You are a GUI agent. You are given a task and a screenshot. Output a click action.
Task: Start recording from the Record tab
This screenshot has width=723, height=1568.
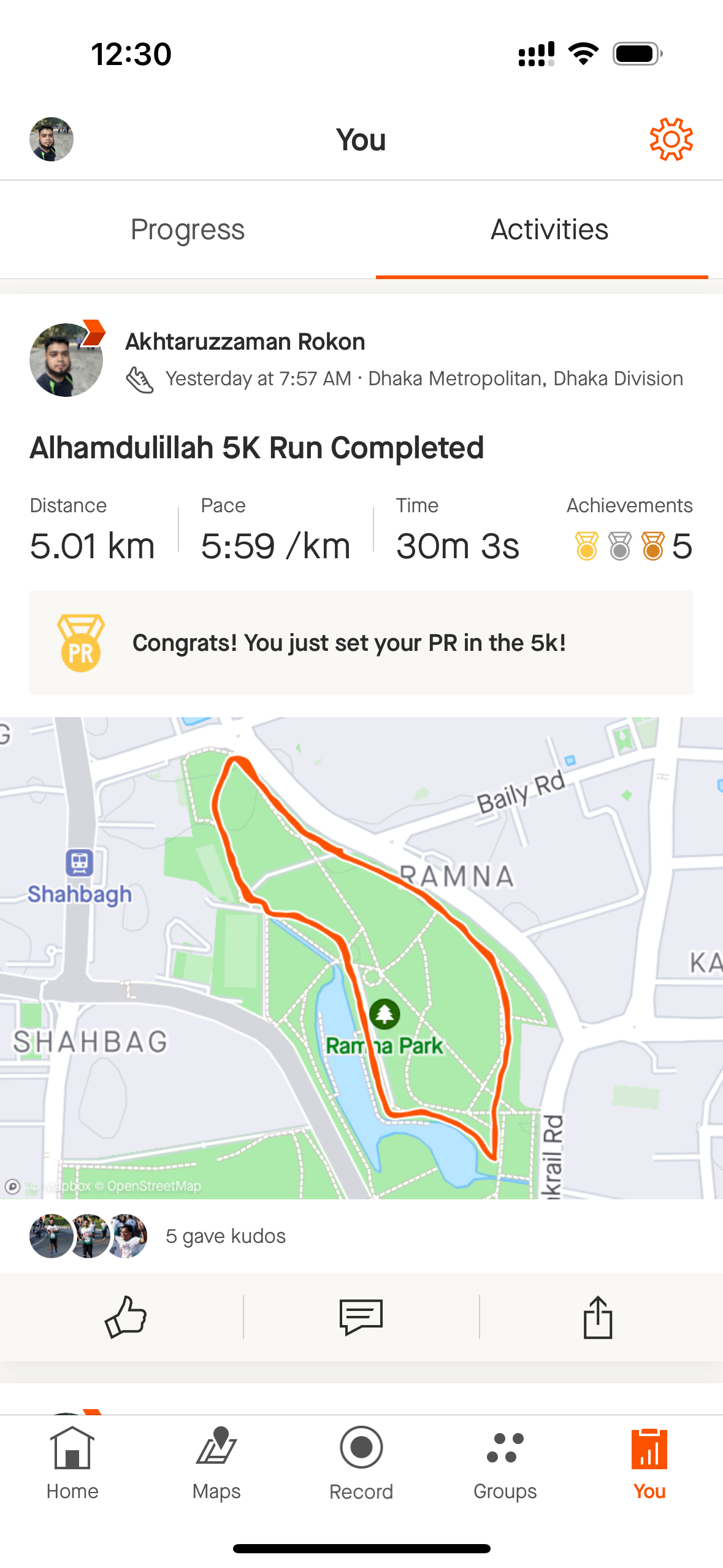(361, 1464)
